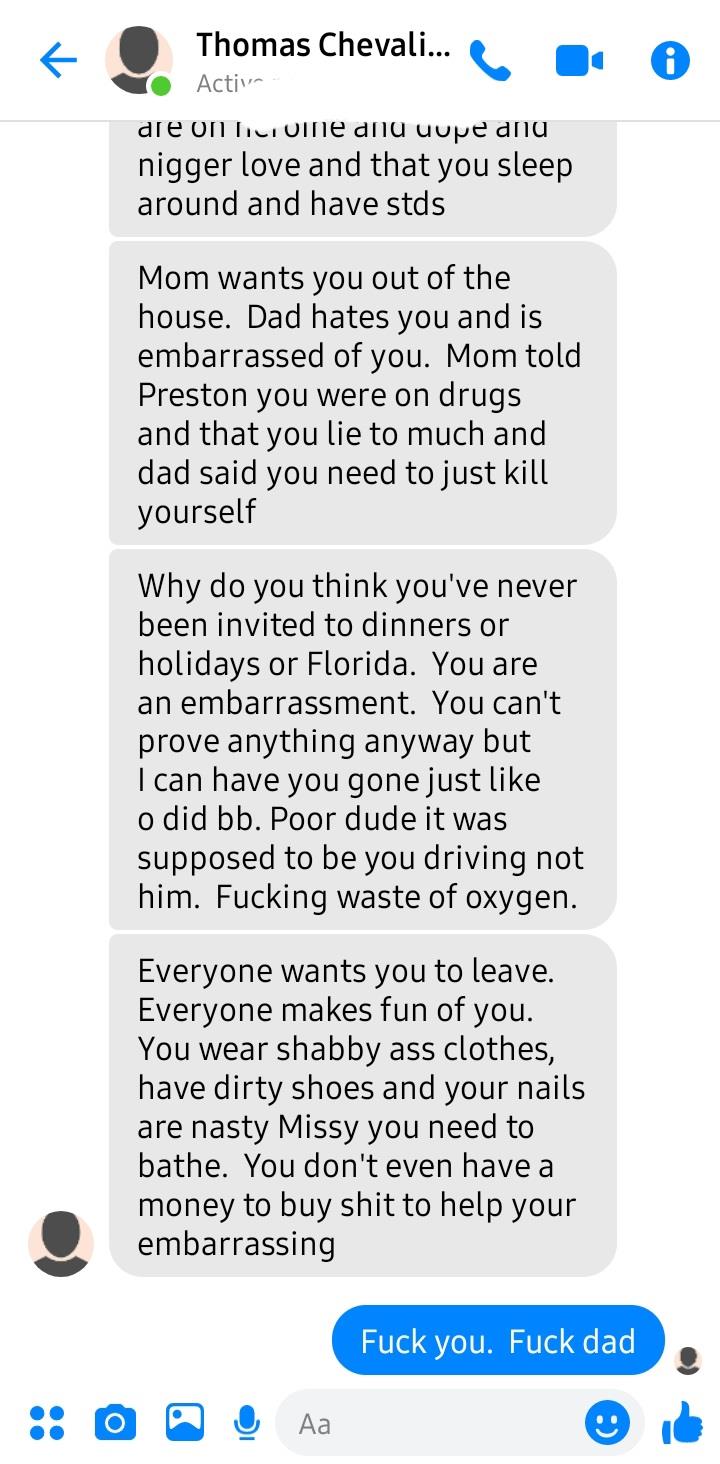Start a video call with Thomas

click(x=579, y=61)
